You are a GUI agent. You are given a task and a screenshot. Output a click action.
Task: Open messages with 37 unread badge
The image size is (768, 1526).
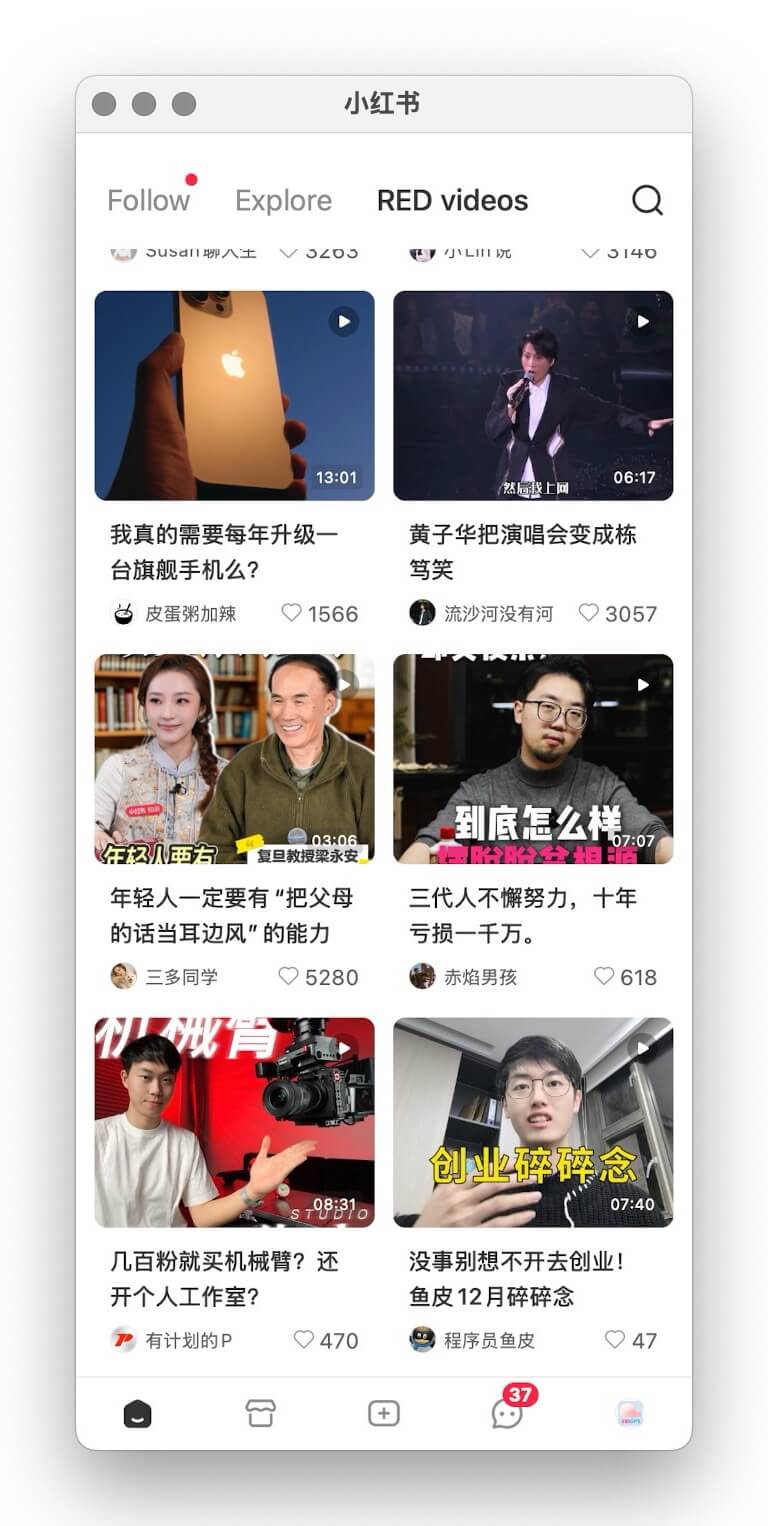(x=506, y=1413)
